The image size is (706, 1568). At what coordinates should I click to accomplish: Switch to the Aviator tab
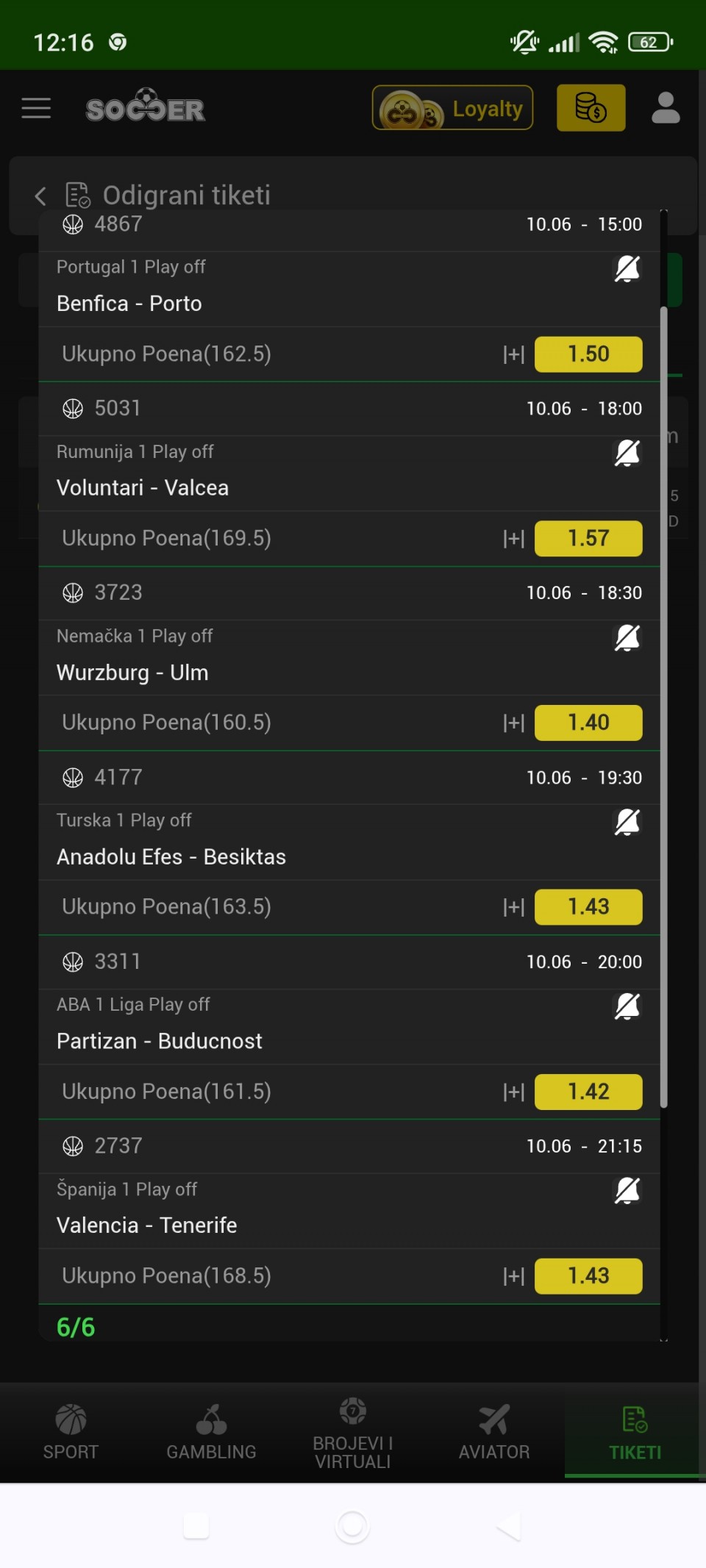pos(494,1432)
